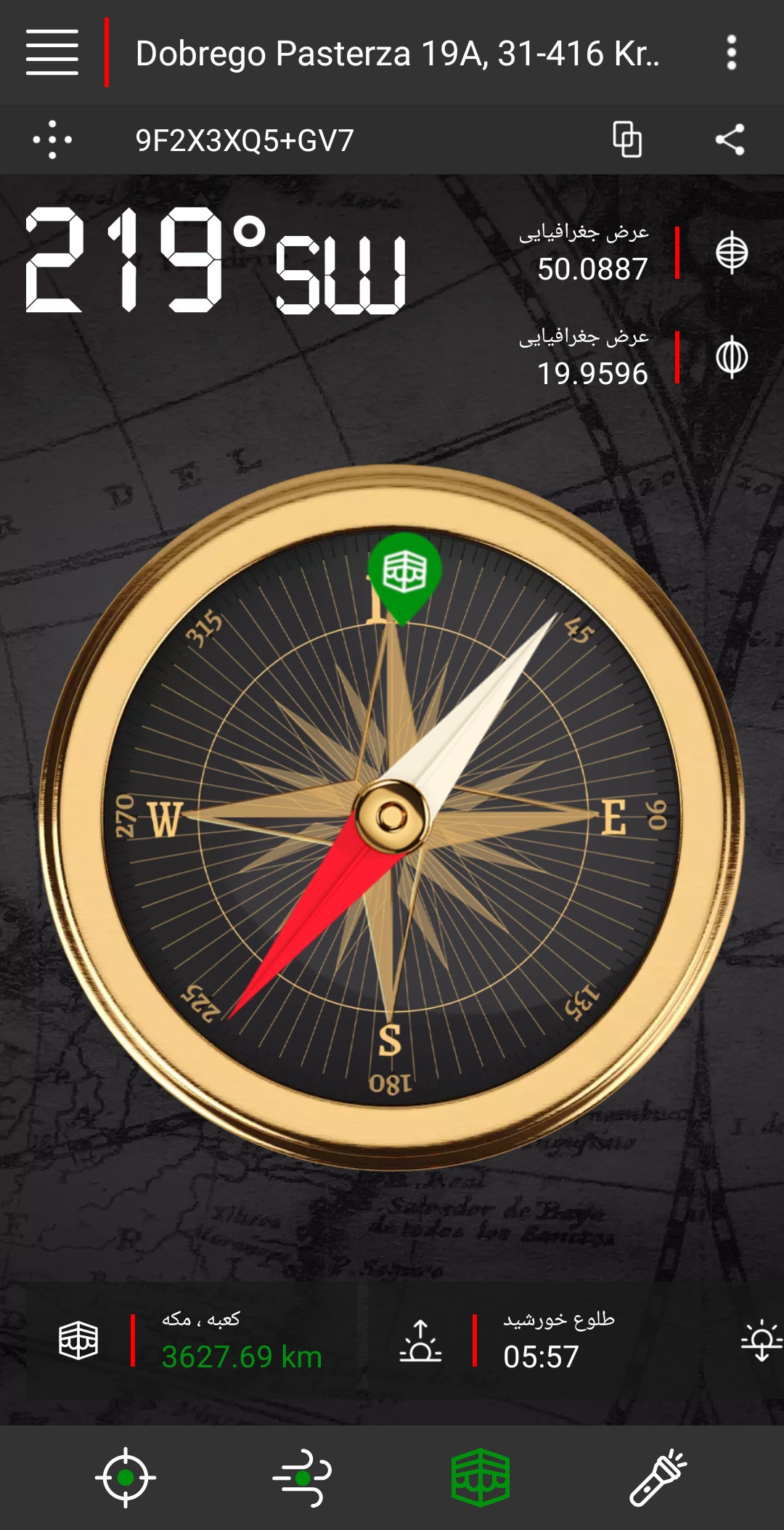
Task: Copy the plus code 9F2X3XQ5+GV7
Action: coord(627,139)
